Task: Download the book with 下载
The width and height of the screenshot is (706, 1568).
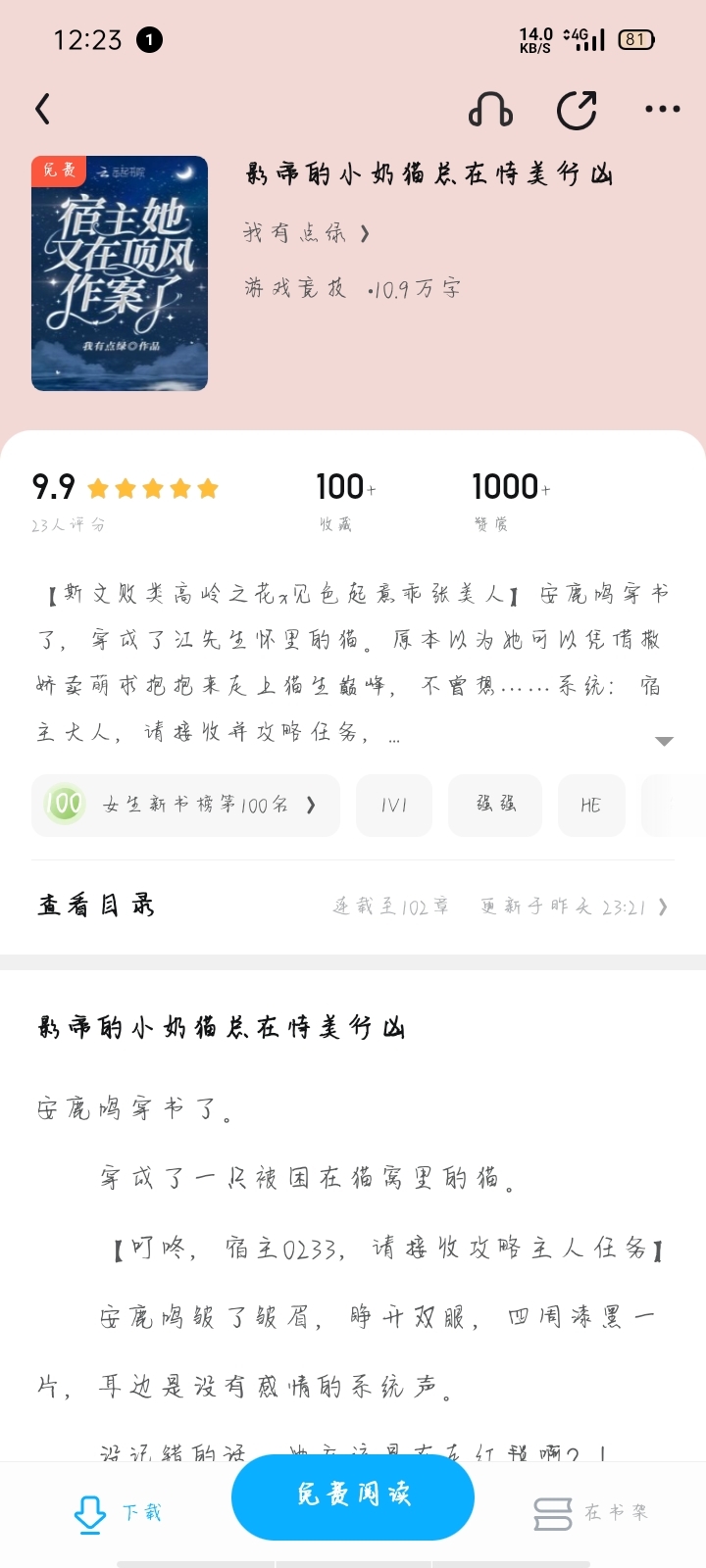Action: coord(118,1513)
